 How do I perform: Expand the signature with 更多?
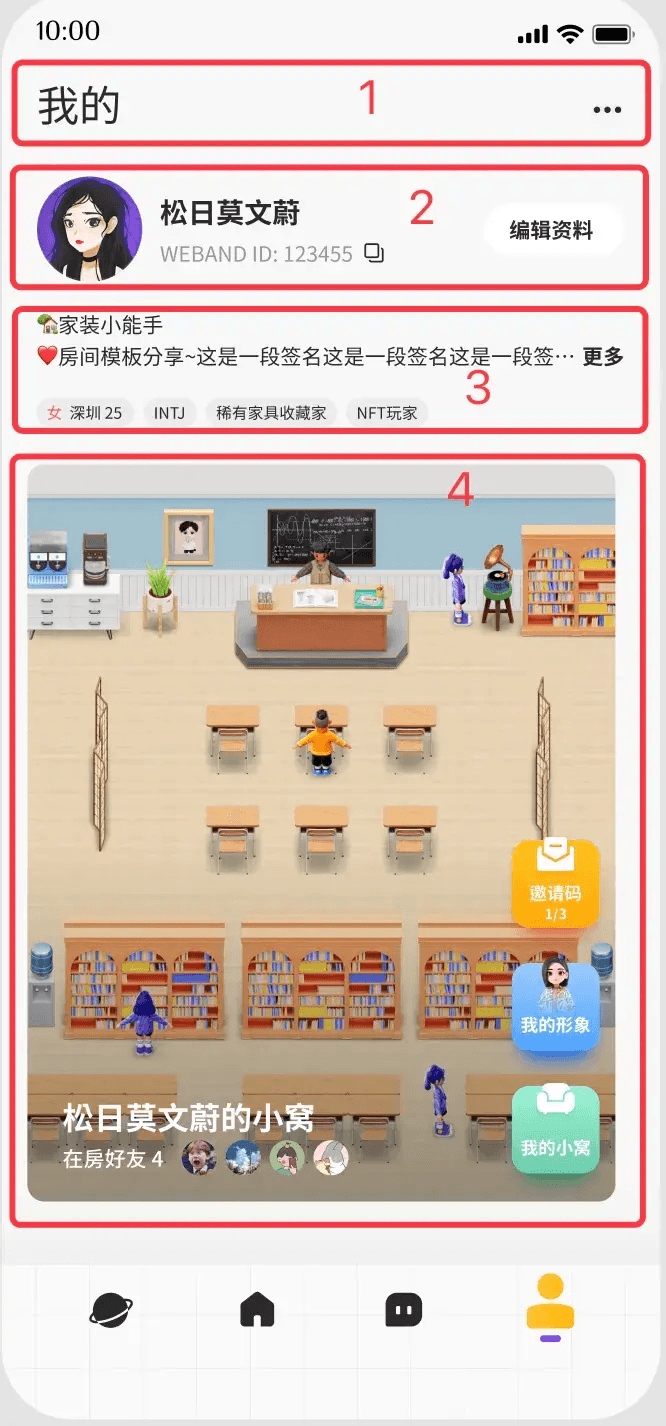(603, 356)
